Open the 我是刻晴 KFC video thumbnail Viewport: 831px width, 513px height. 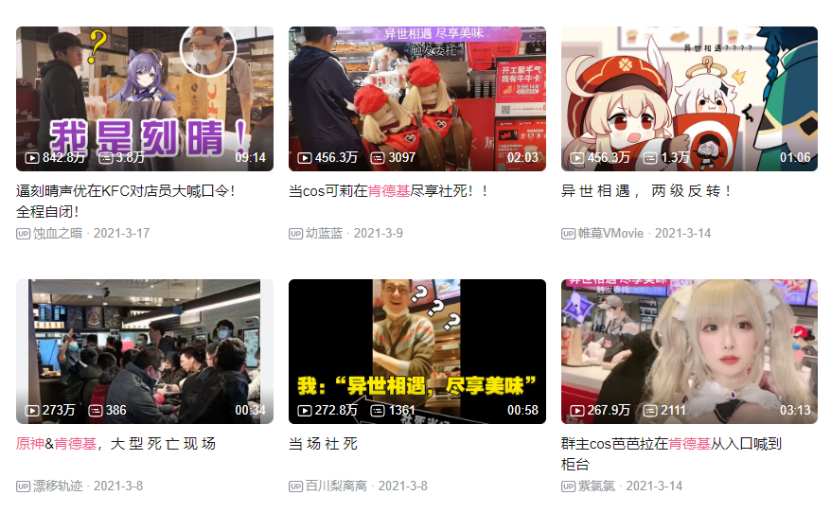click(144, 98)
